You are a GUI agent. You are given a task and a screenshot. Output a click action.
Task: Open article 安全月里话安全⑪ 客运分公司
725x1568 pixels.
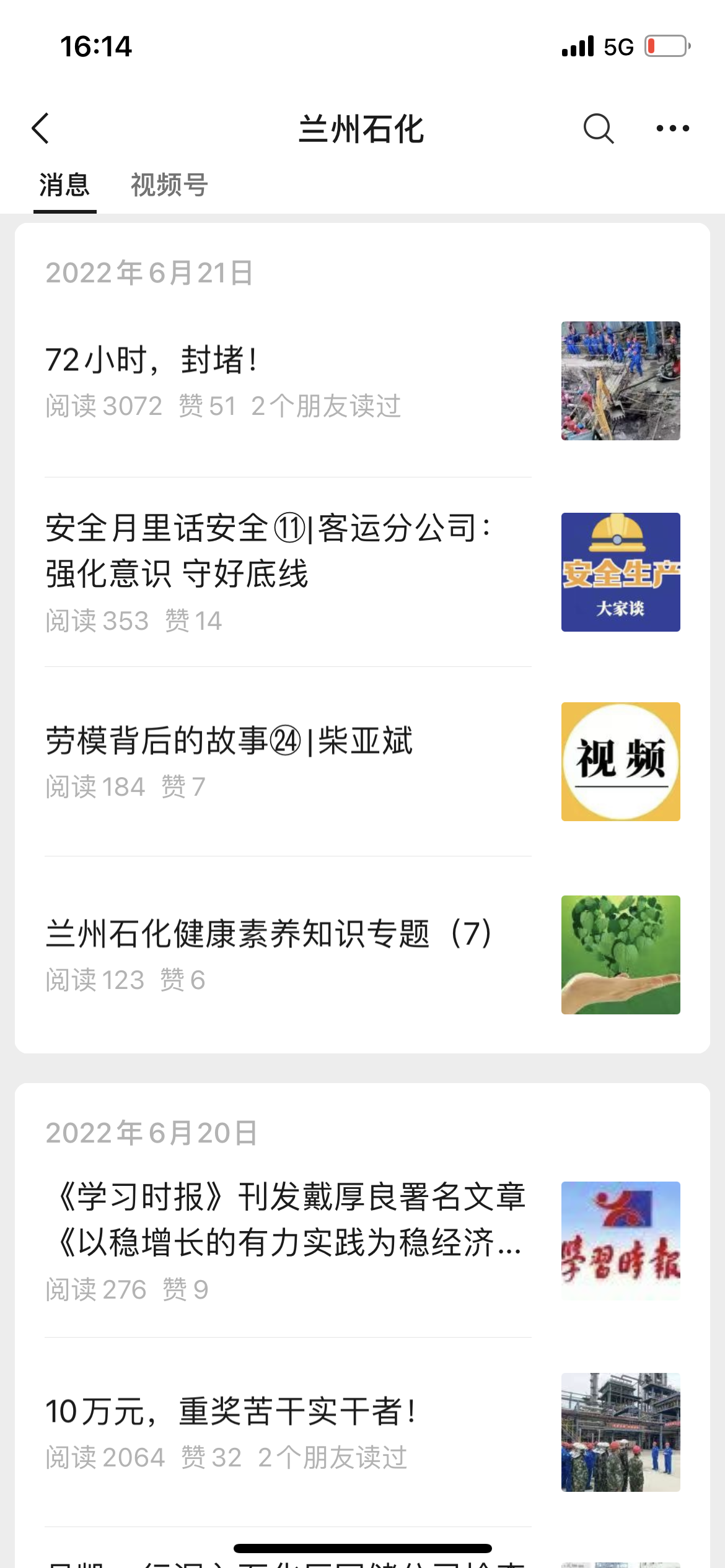362,572
